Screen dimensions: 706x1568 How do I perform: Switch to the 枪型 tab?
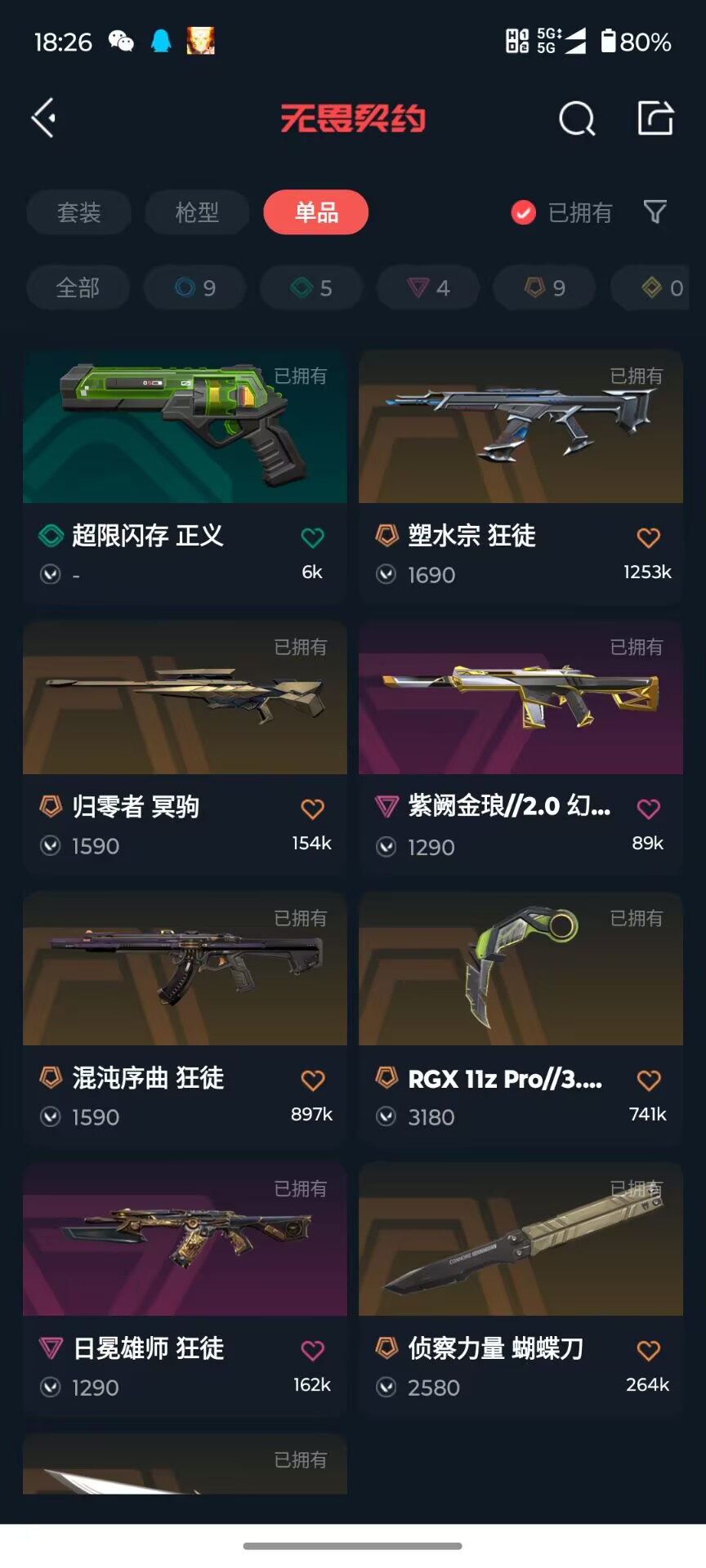197,213
